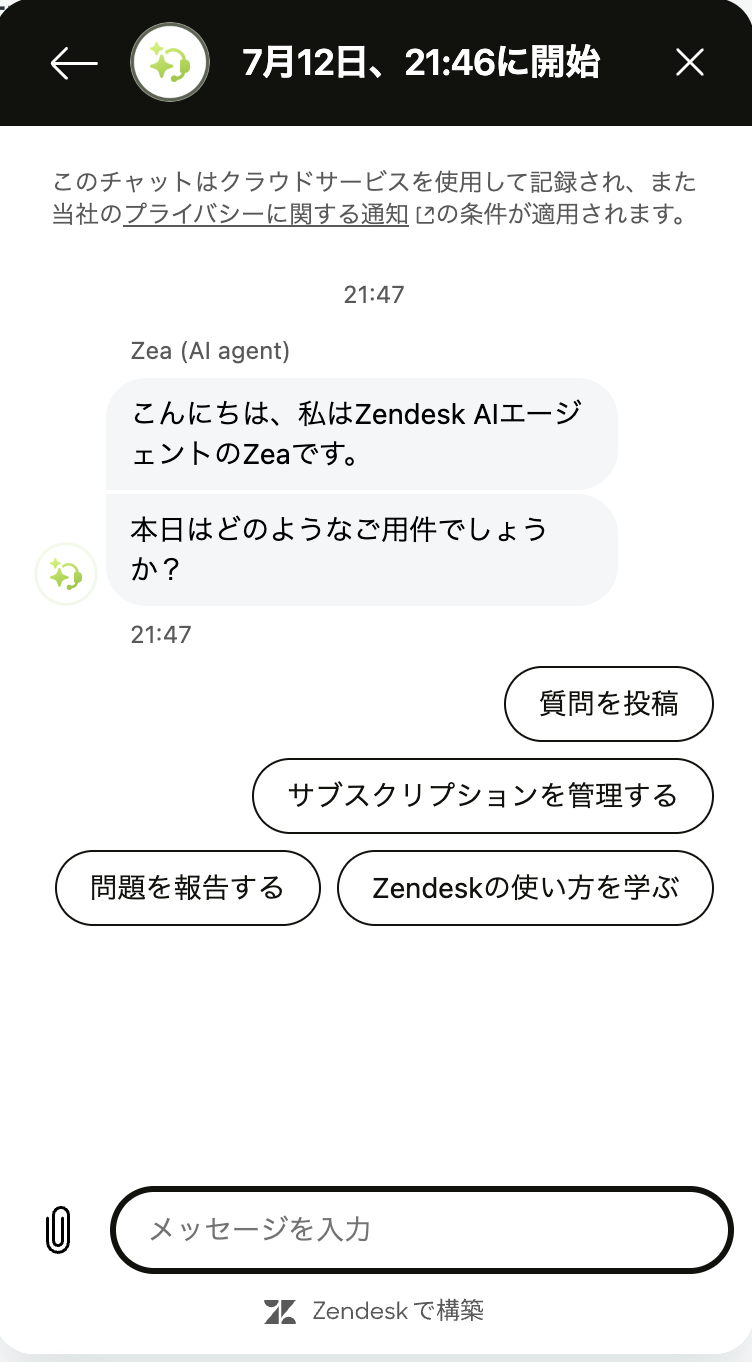Open the プライバシーに関する通知 link
The image size is (752, 1362).
[266, 214]
